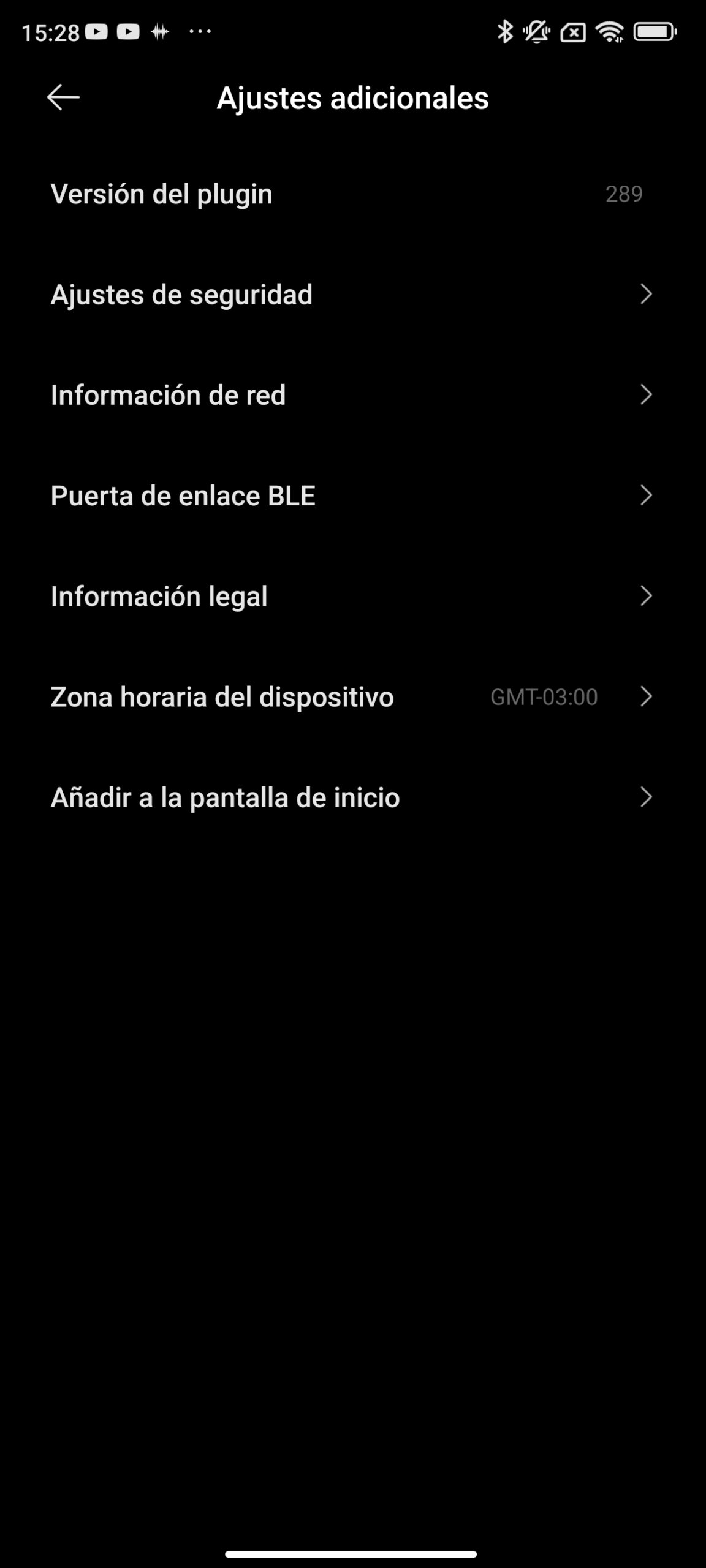Select Añadir a la pantalla de inicio
Image resolution: width=706 pixels, height=1568 pixels.
coord(352,797)
